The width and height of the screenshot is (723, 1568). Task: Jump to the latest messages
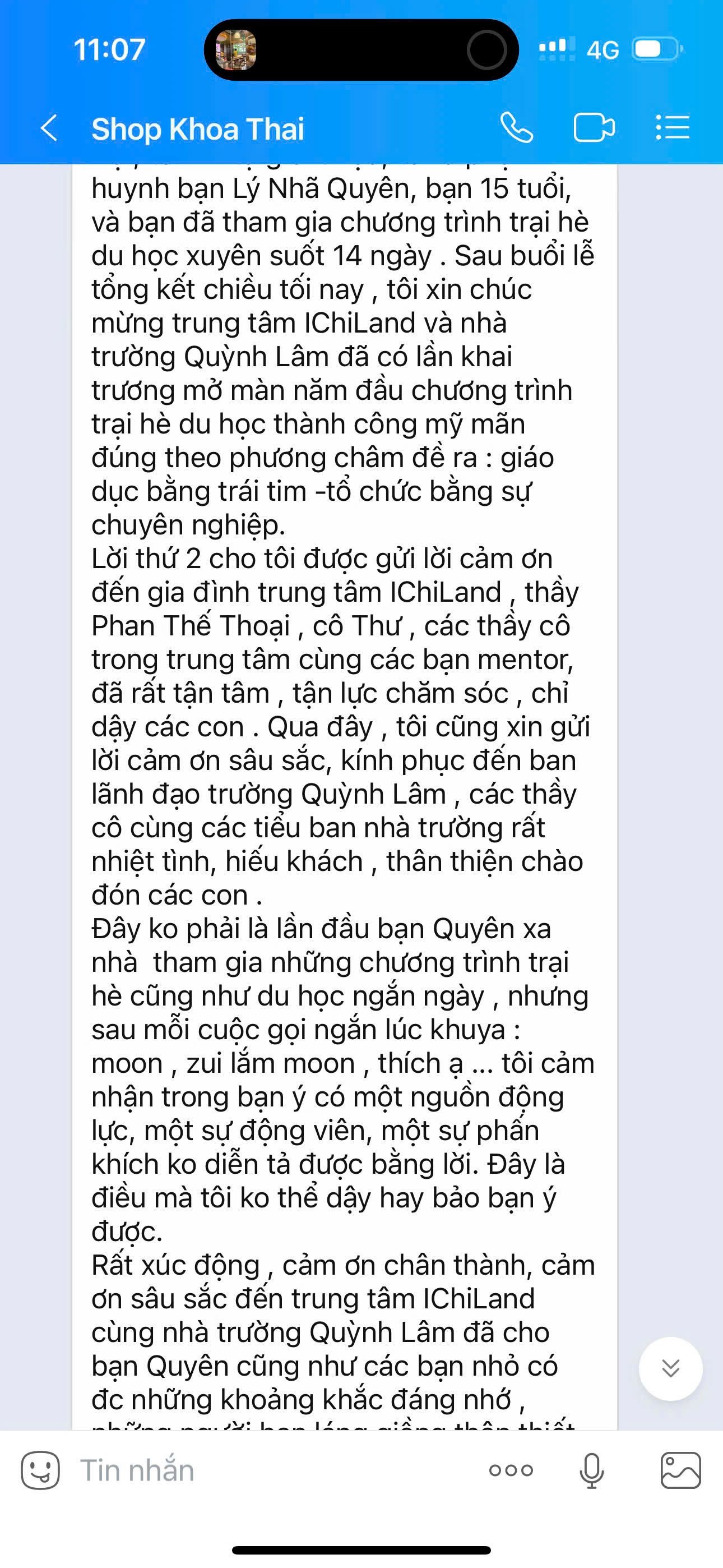(x=670, y=1368)
